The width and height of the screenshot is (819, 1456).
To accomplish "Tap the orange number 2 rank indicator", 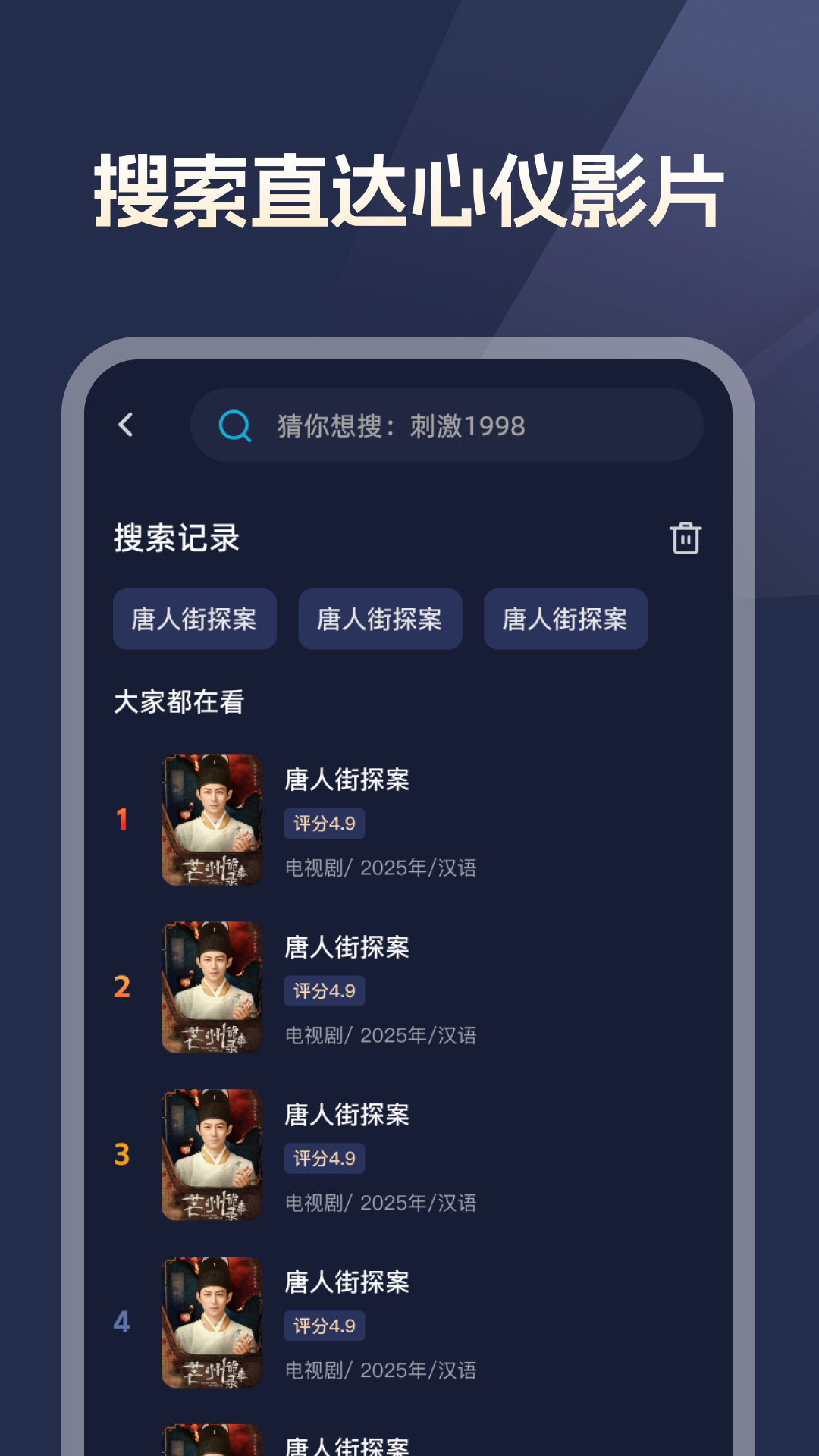I will tap(122, 987).
